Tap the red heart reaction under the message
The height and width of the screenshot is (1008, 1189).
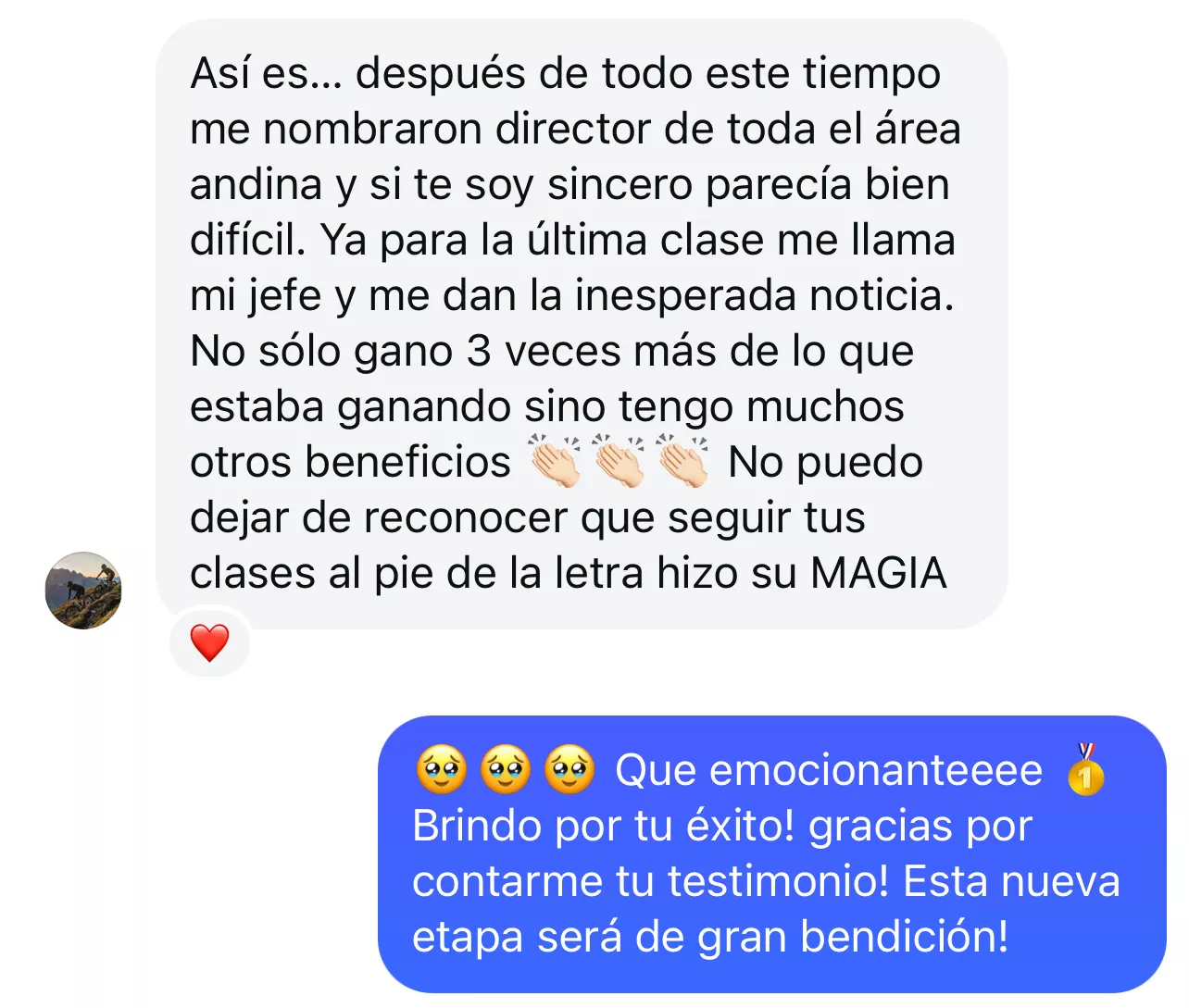209,641
